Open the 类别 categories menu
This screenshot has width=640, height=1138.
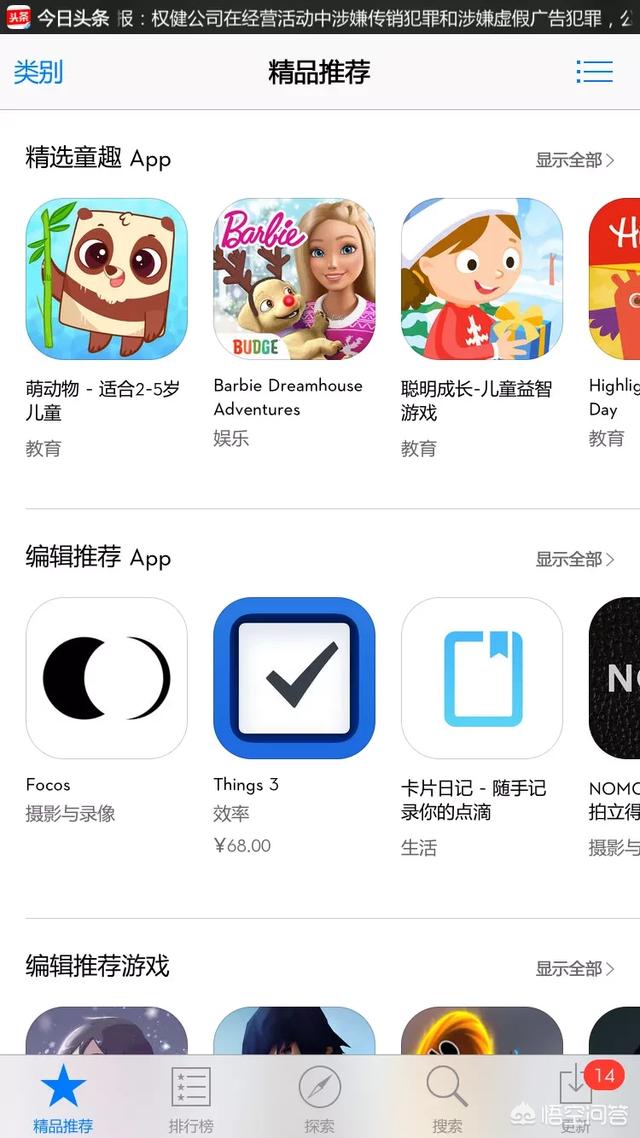[39, 72]
